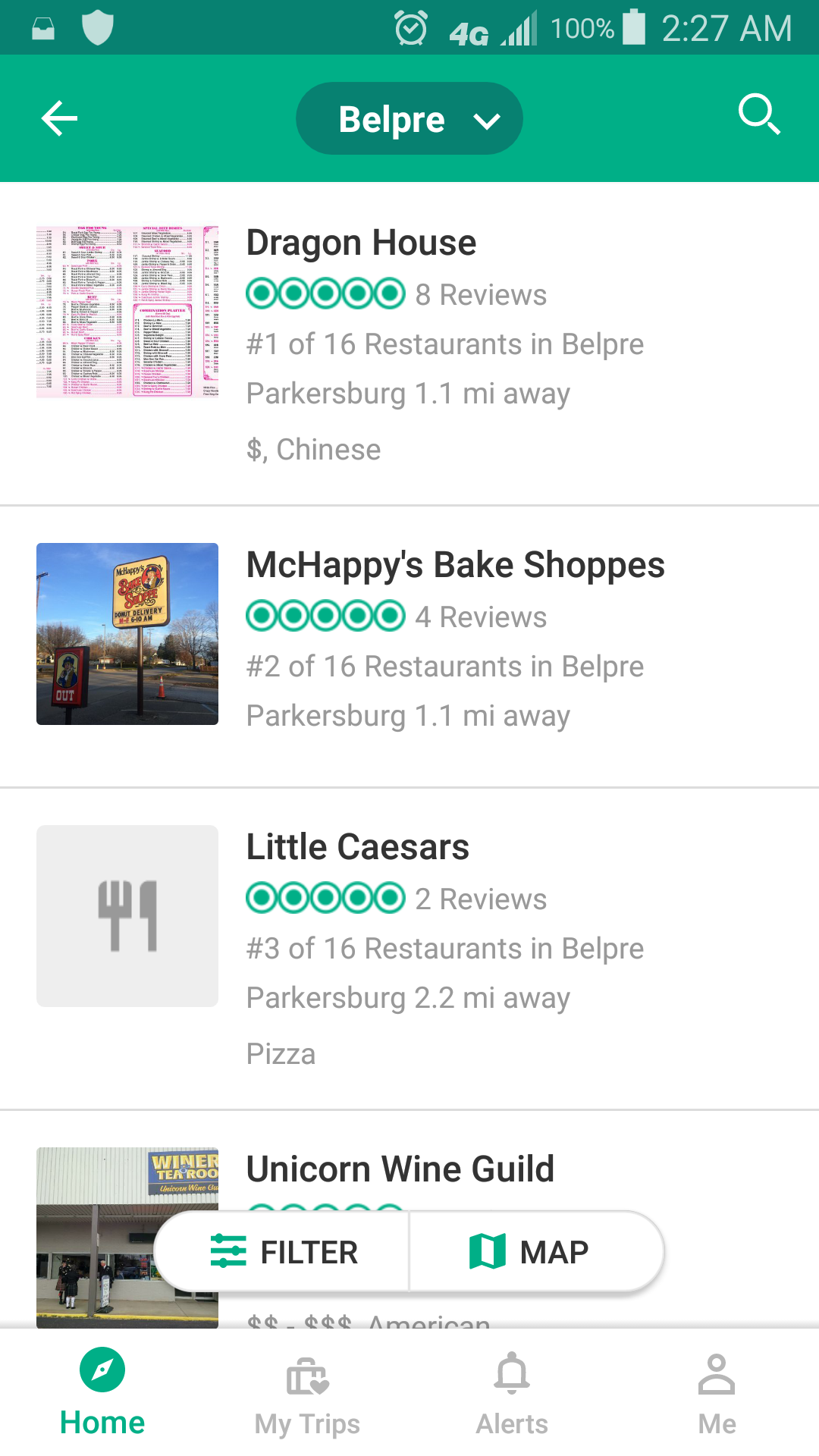
Task: Go back using the arrow icon
Action: coord(59,118)
